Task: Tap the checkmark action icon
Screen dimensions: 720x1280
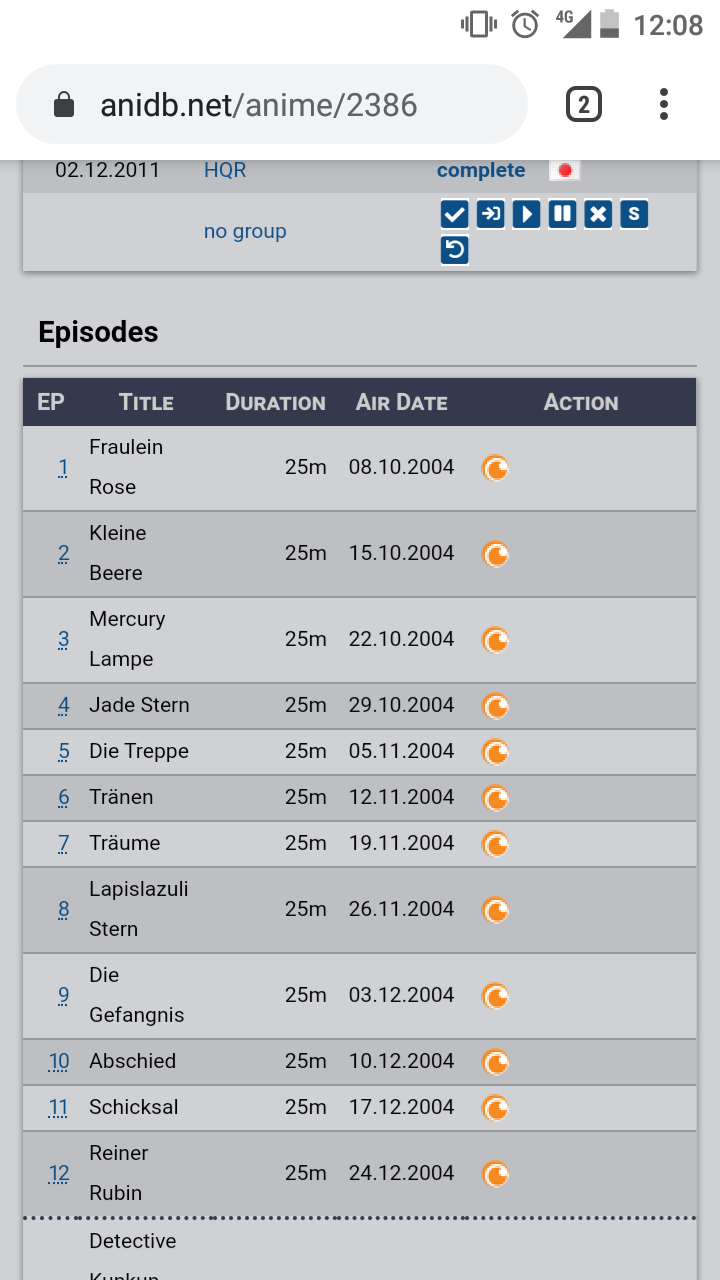Action: point(455,214)
